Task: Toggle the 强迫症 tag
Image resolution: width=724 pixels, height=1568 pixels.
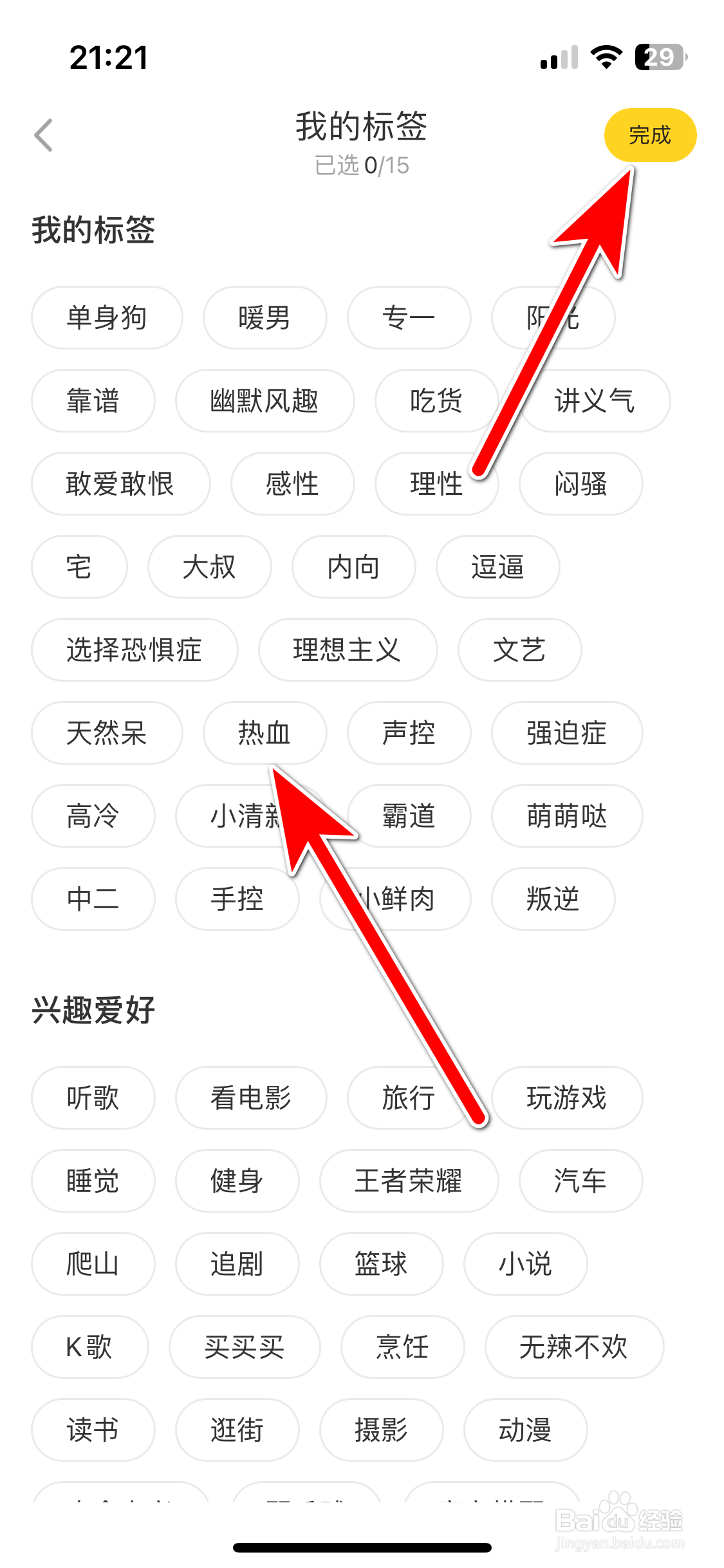Action: [566, 733]
